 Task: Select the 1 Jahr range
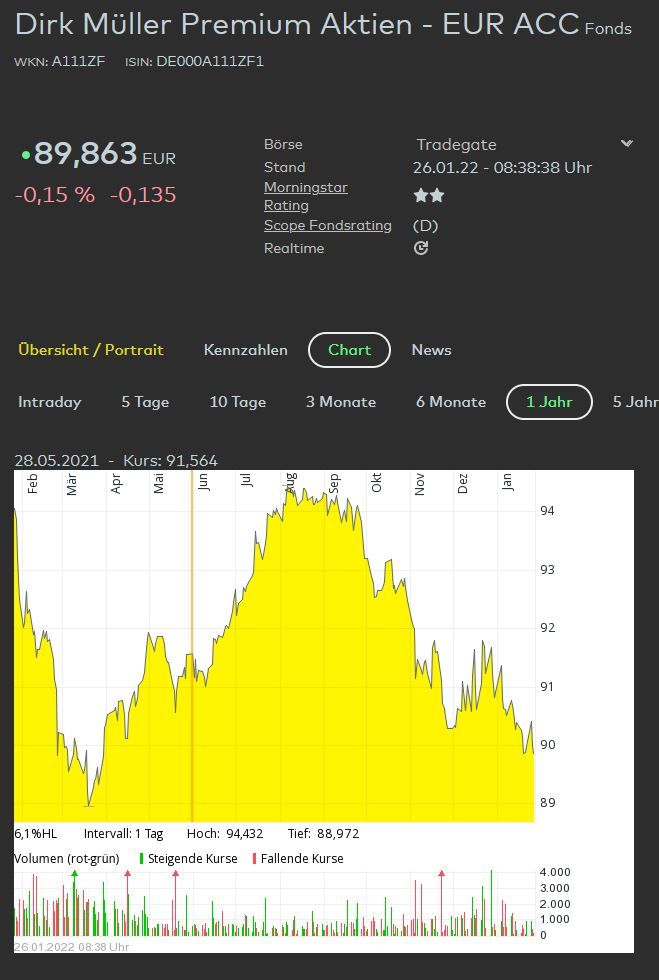[x=549, y=402]
